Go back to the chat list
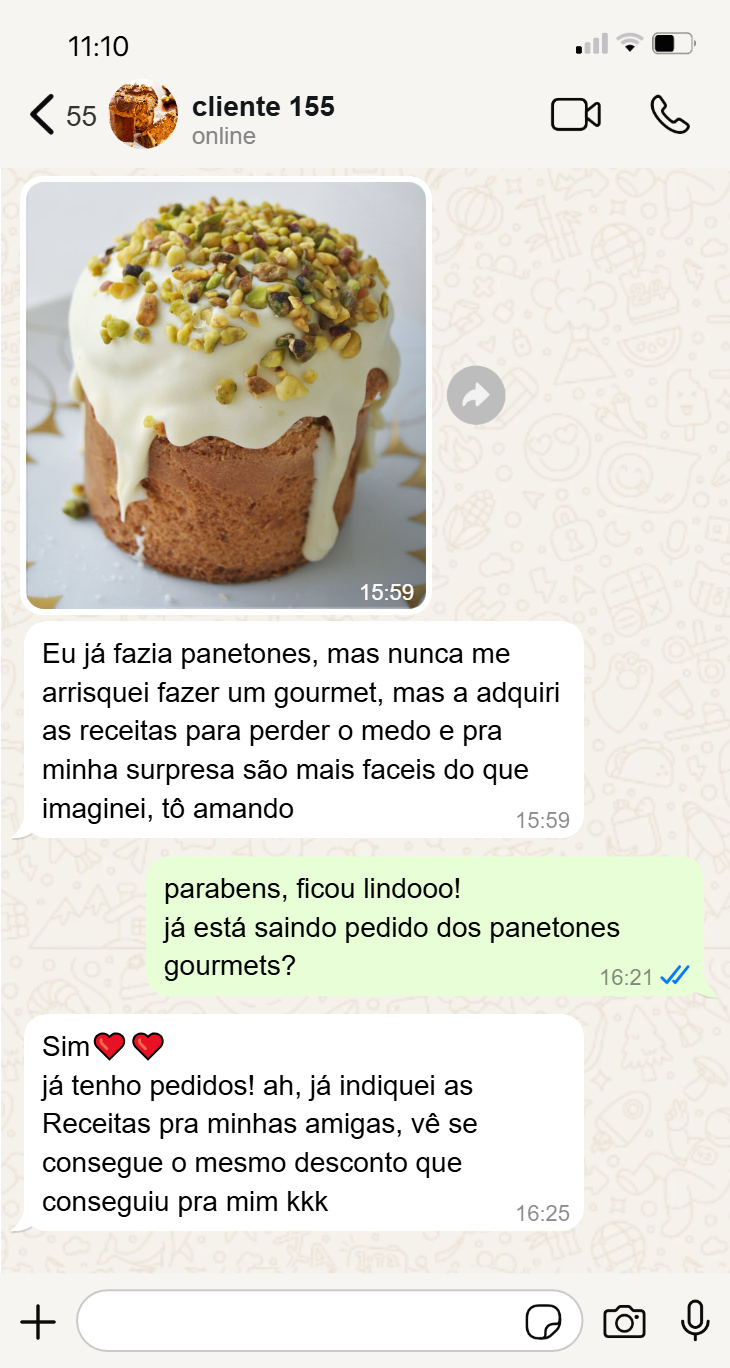Image resolution: width=730 pixels, height=1368 pixels. point(42,115)
